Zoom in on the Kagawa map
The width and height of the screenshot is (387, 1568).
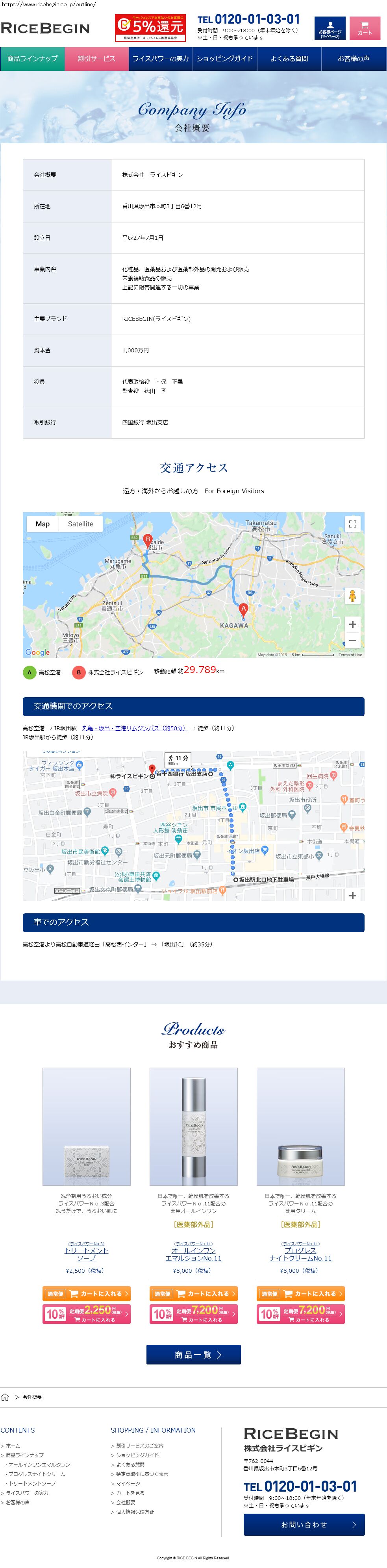pos(352,624)
